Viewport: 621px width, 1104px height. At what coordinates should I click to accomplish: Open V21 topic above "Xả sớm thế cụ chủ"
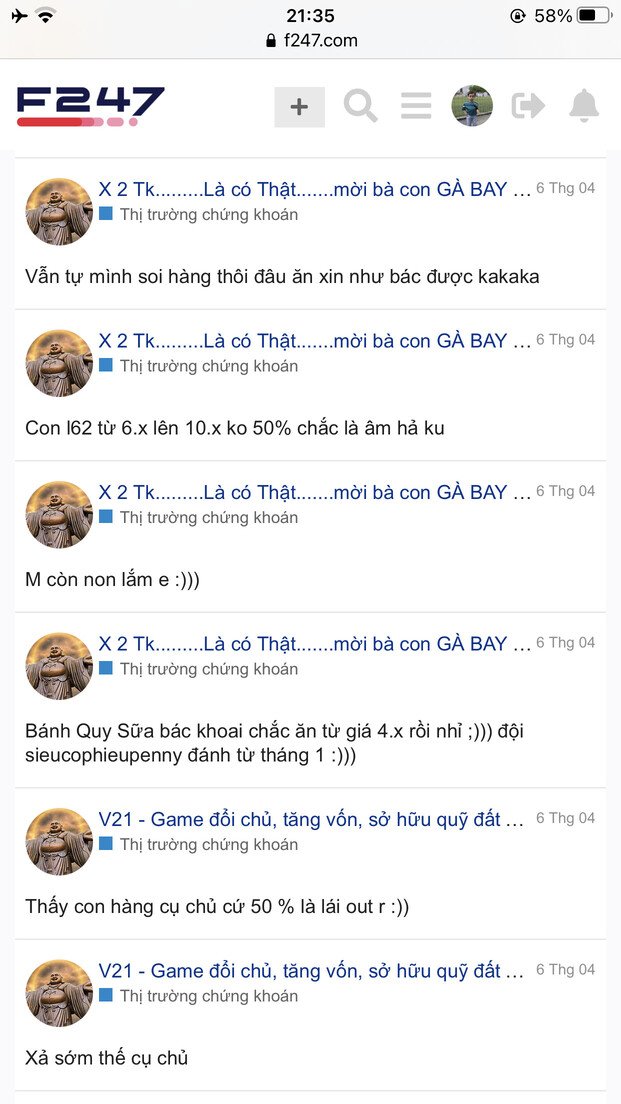pos(310,971)
